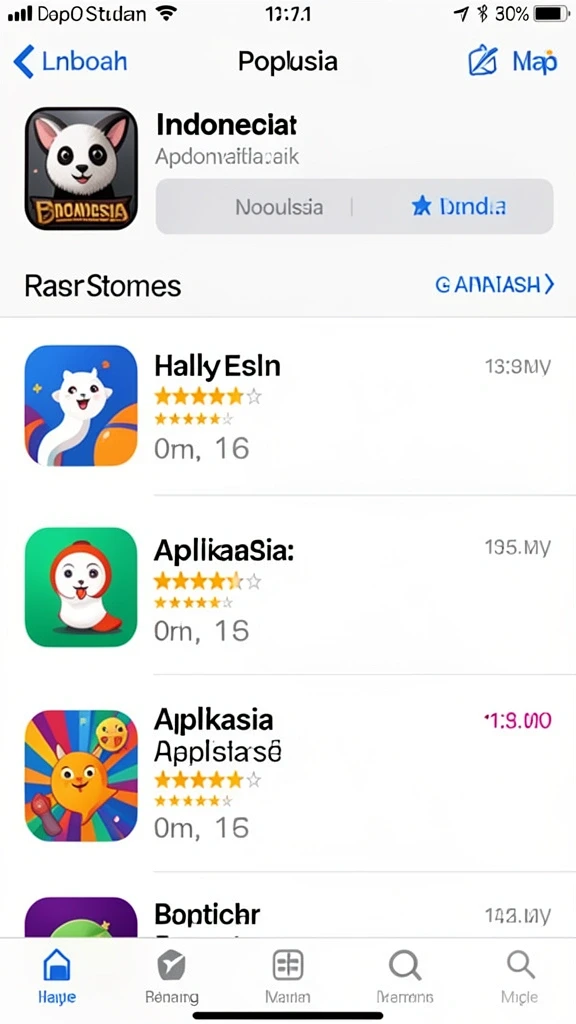Open the see-all link beside RasrStomes
The image size is (576, 1024).
494,285
